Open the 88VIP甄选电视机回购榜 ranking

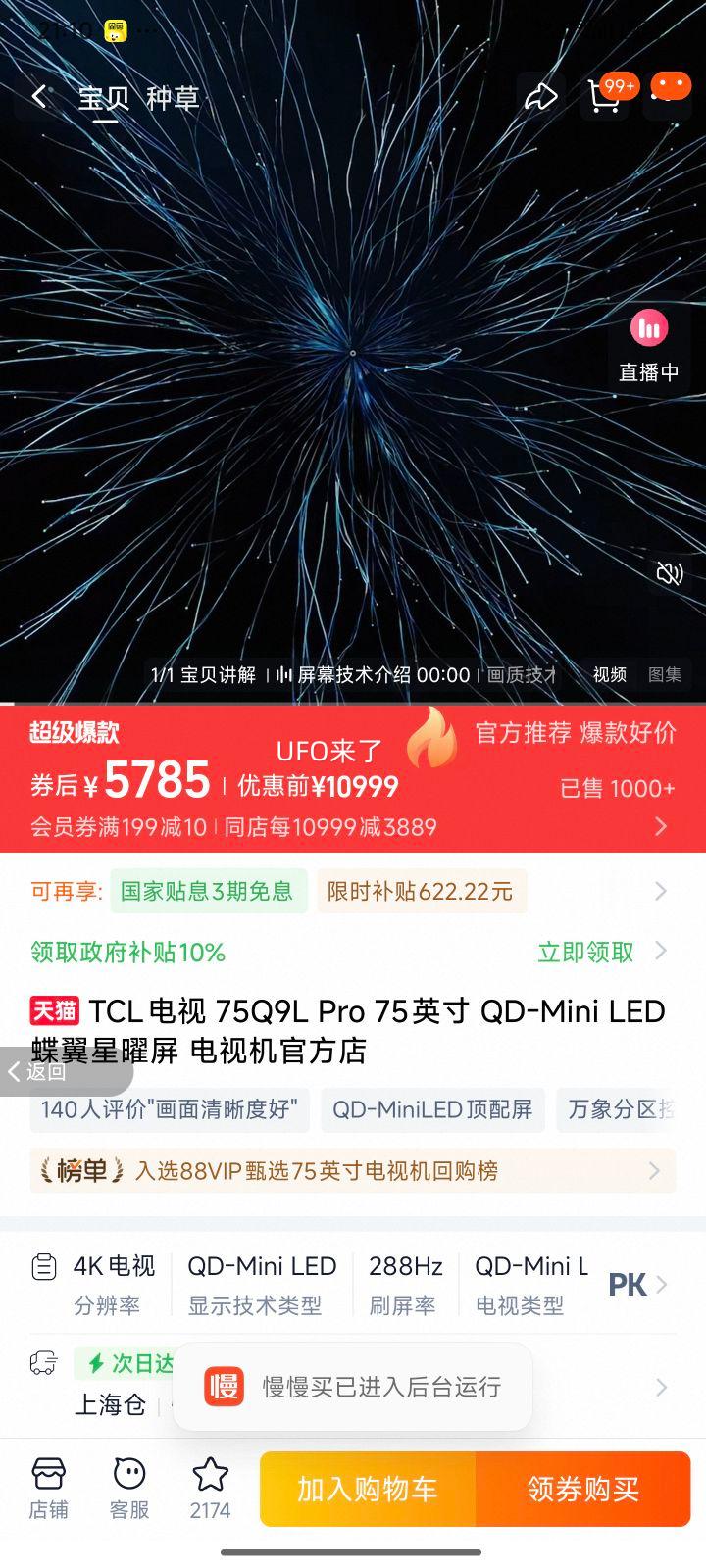tap(343, 1171)
